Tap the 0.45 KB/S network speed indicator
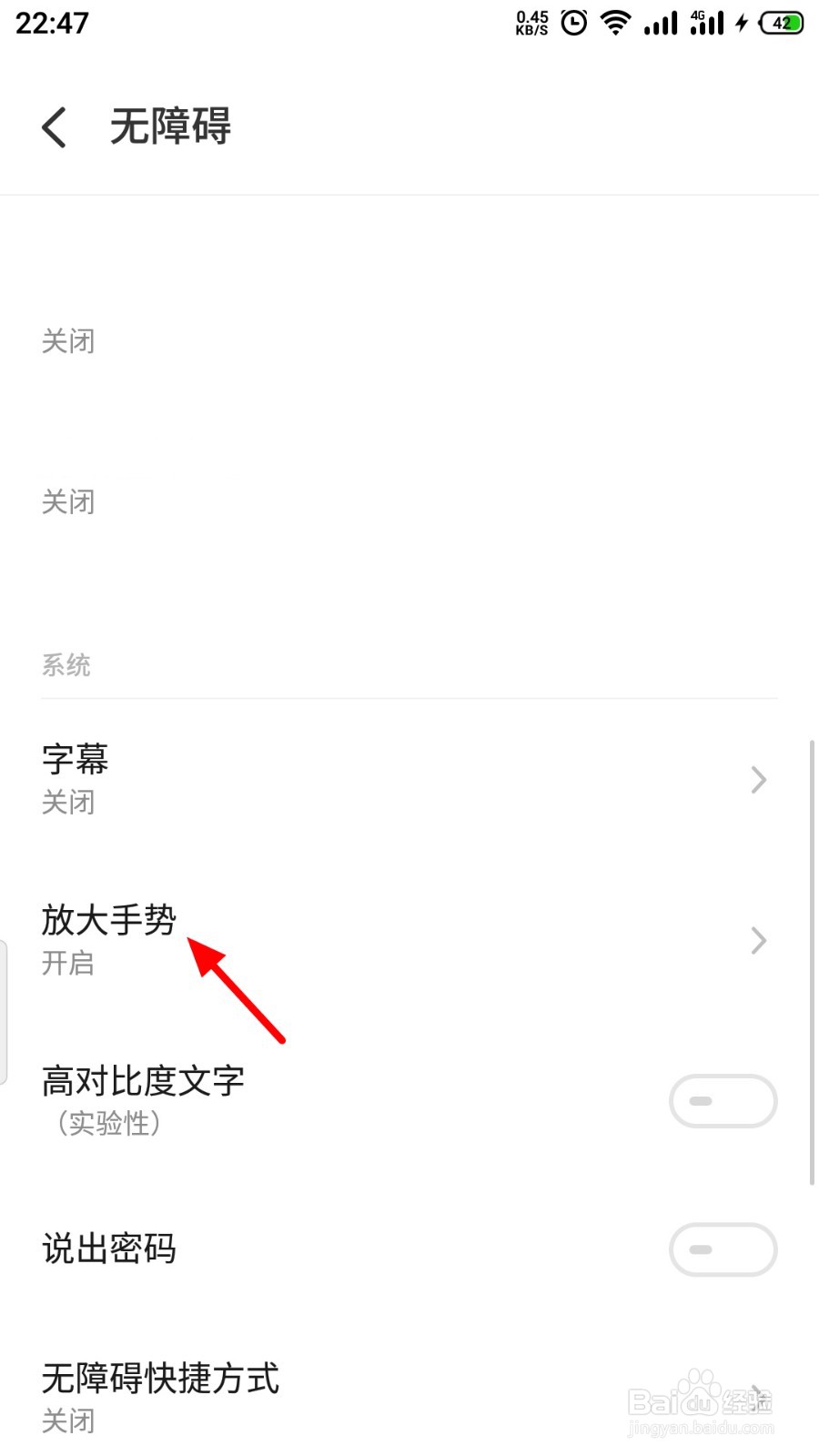819x1456 pixels. (x=531, y=23)
